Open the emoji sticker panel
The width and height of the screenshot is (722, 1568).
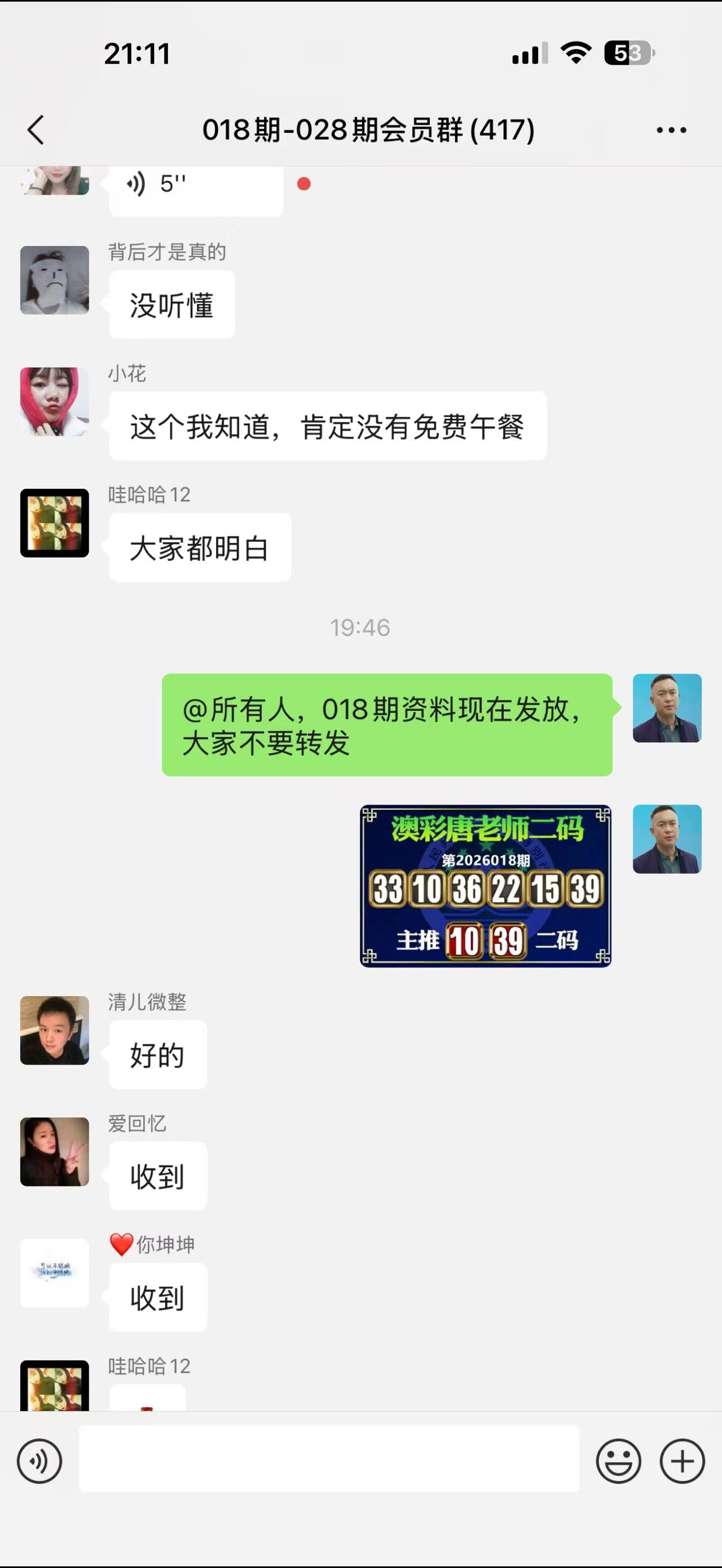tap(619, 1461)
